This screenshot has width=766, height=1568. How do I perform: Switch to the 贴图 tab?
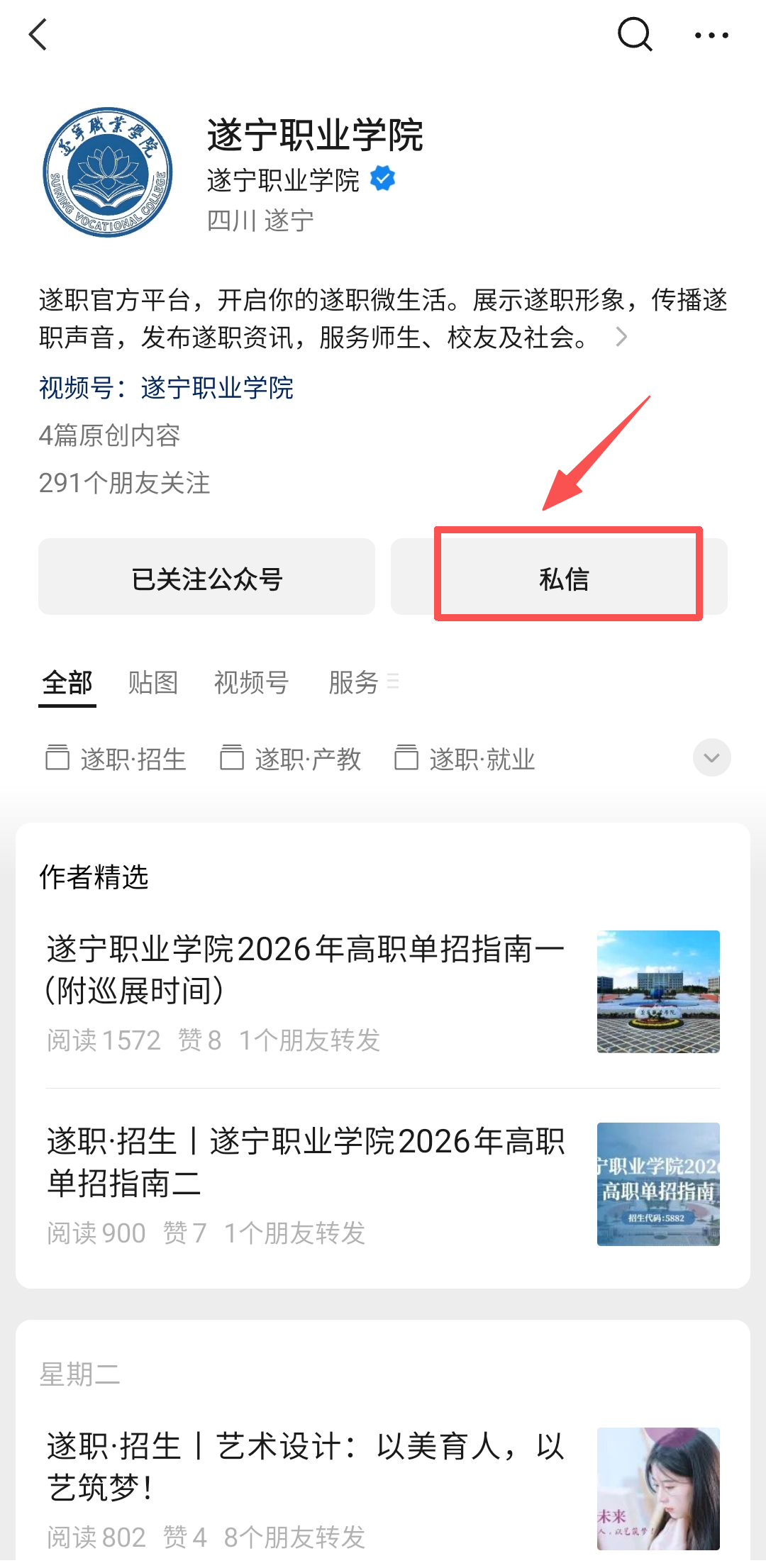click(x=152, y=682)
